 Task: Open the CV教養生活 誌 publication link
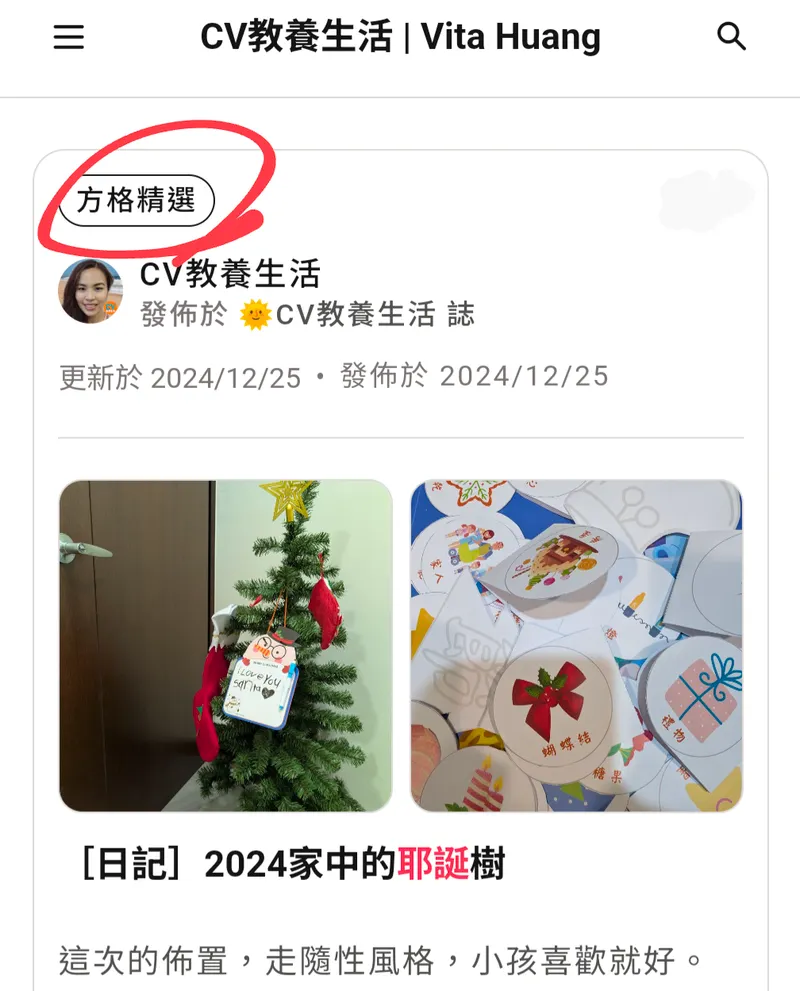point(357,315)
